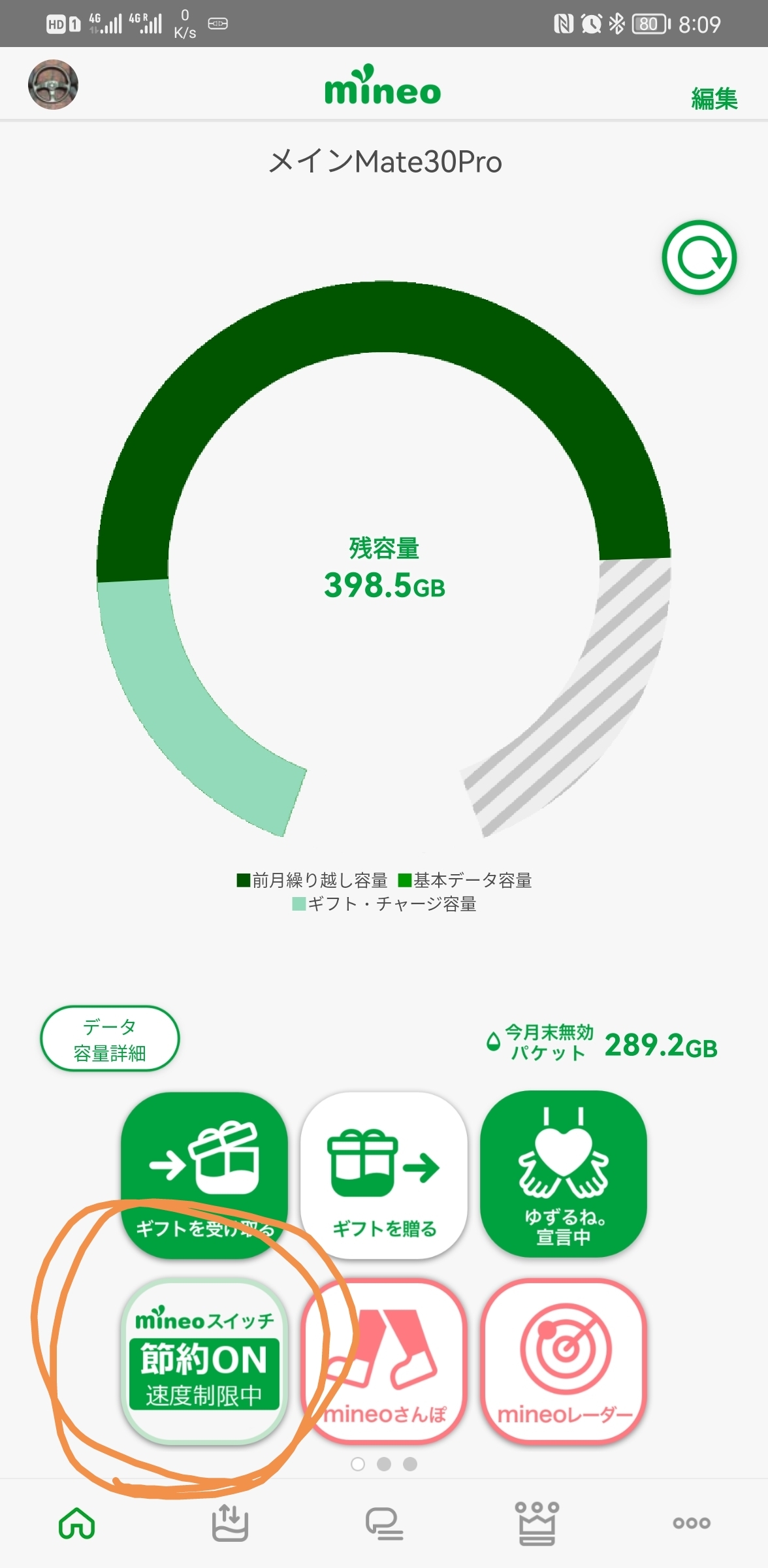Switch to the crown tab
768x1568 pixels.
pyautogui.click(x=537, y=1523)
